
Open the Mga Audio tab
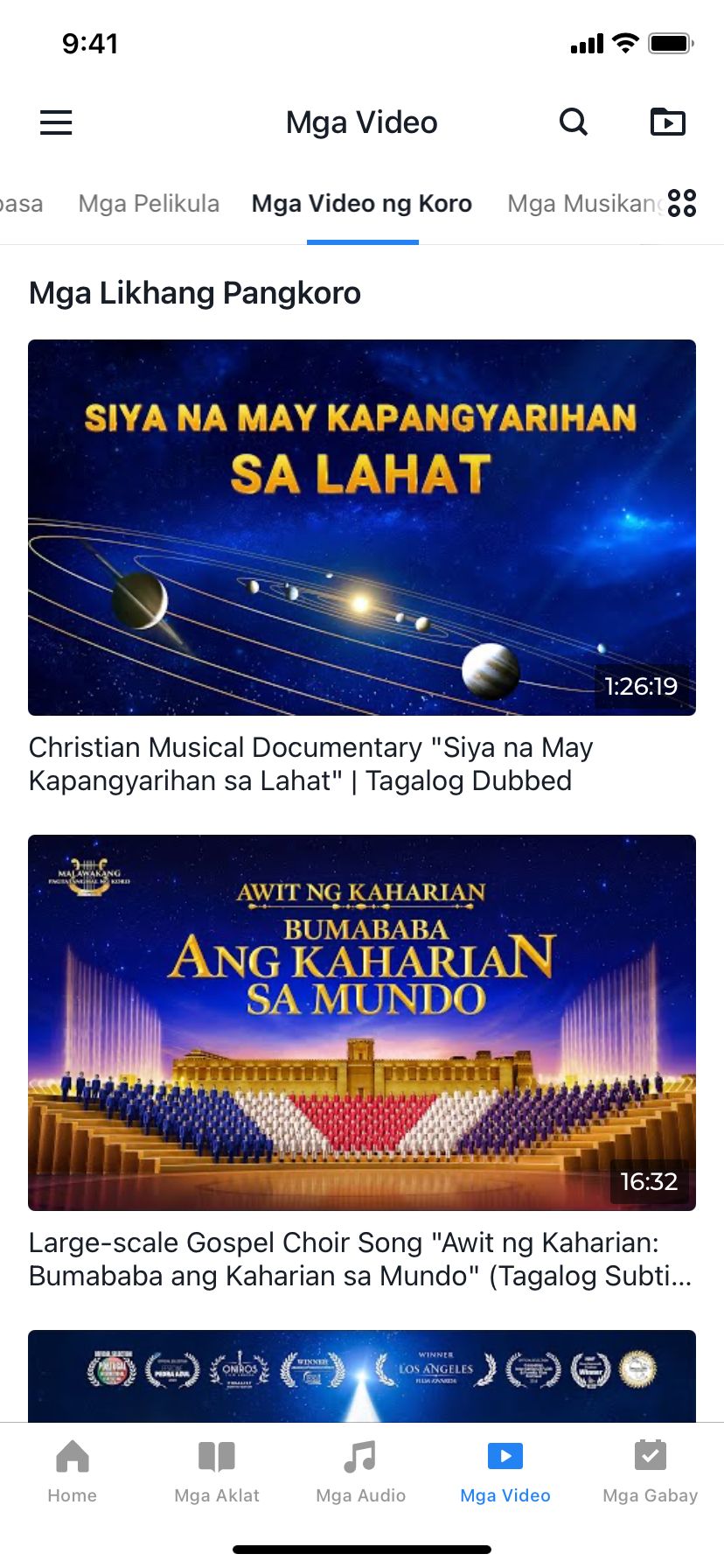(x=361, y=1472)
